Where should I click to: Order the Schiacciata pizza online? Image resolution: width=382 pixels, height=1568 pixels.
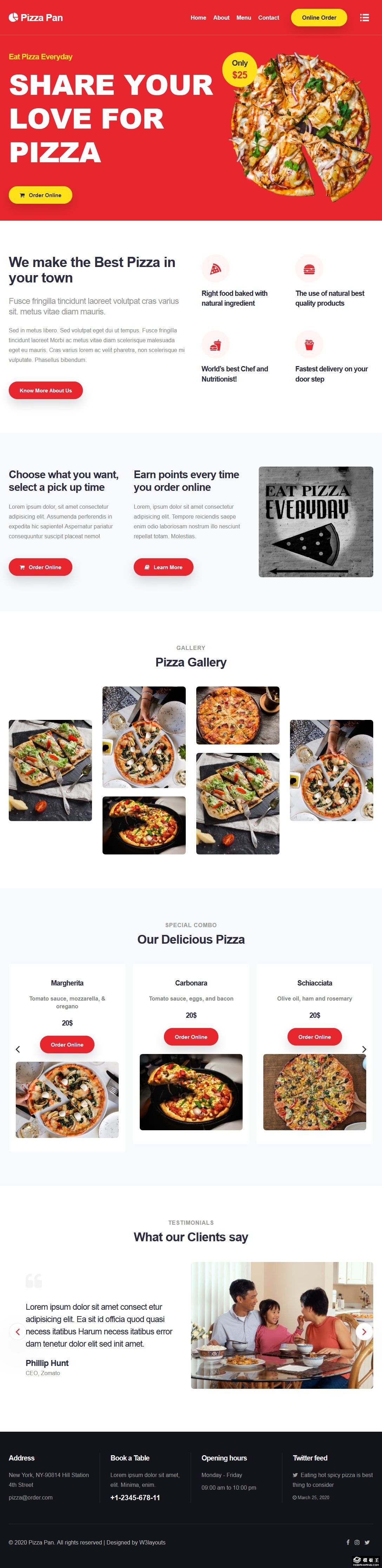(x=315, y=1036)
